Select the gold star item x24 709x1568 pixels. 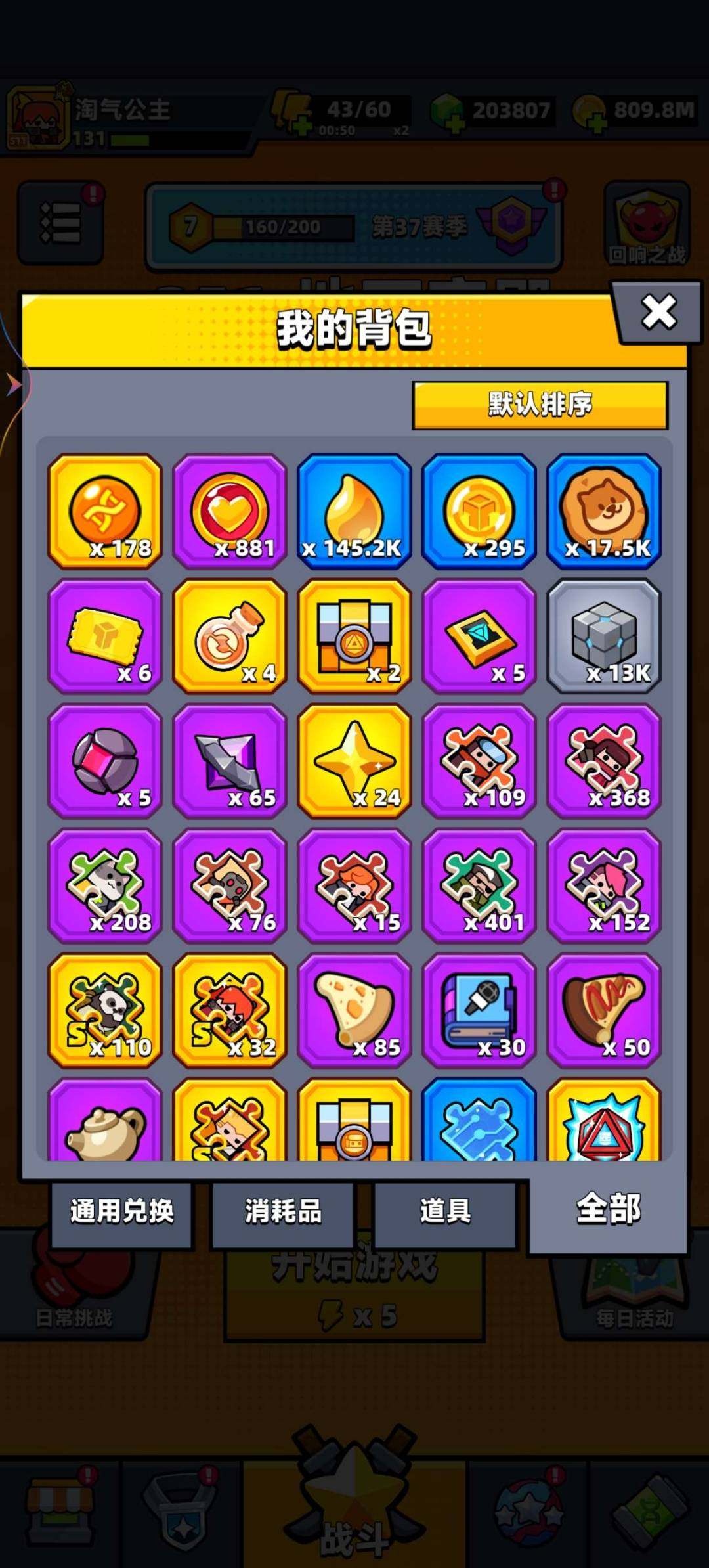[x=354, y=761]
